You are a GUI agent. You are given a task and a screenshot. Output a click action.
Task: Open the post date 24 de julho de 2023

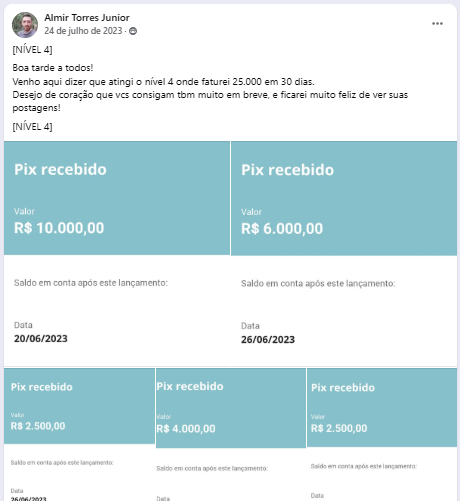[83, 31]
